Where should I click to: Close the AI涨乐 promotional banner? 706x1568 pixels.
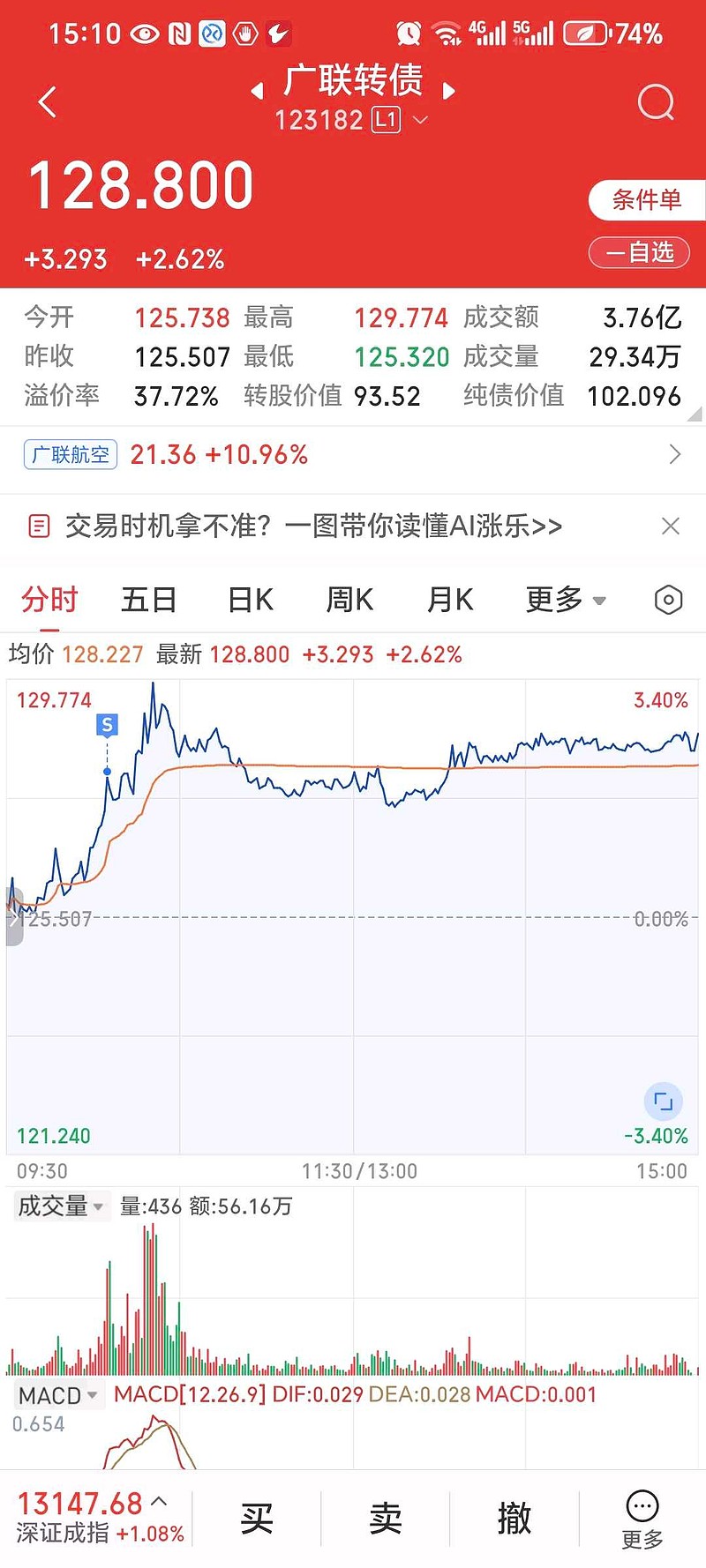(671, 526)
